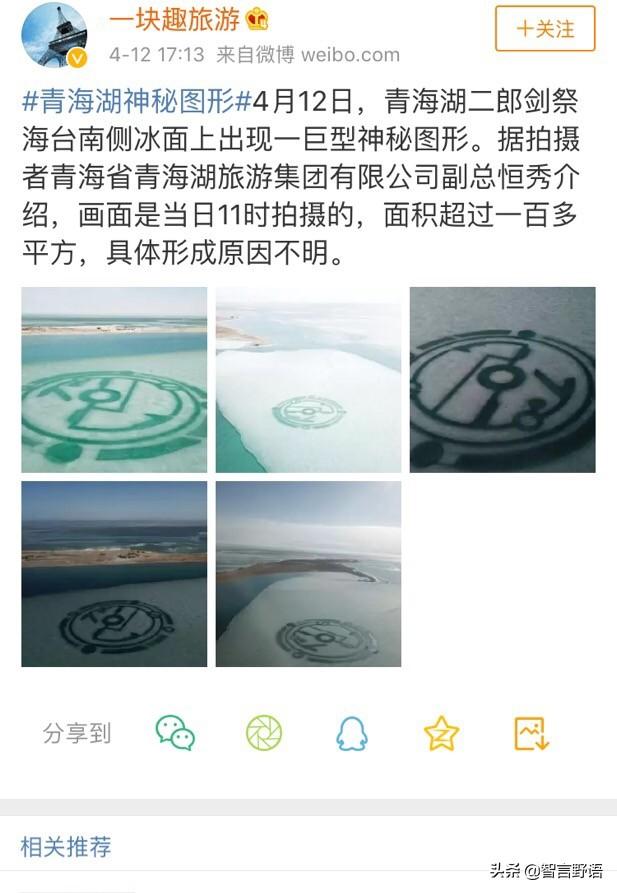View the fifth photo, the aerial peninsula view
The image size is (617, 893).
[308, 574]
